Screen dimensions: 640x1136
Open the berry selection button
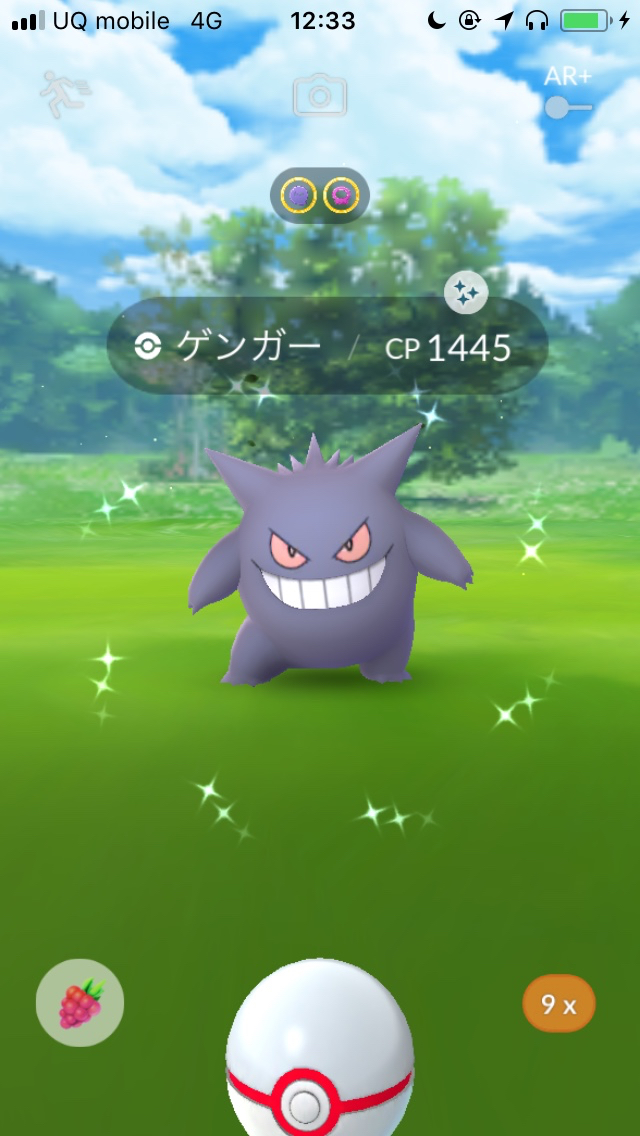coord(80,1003)
